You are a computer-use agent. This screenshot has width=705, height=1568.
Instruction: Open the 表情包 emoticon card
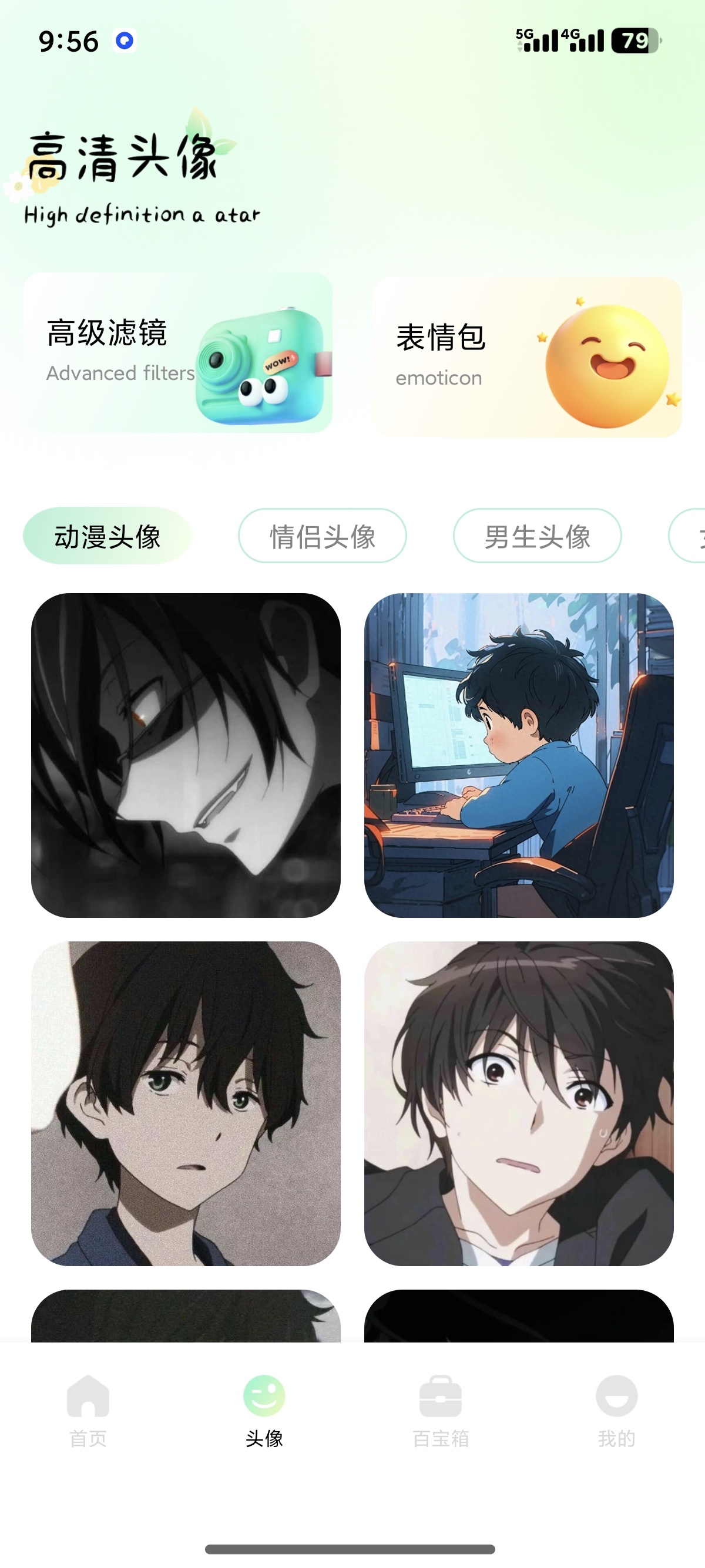coord(527,358)
